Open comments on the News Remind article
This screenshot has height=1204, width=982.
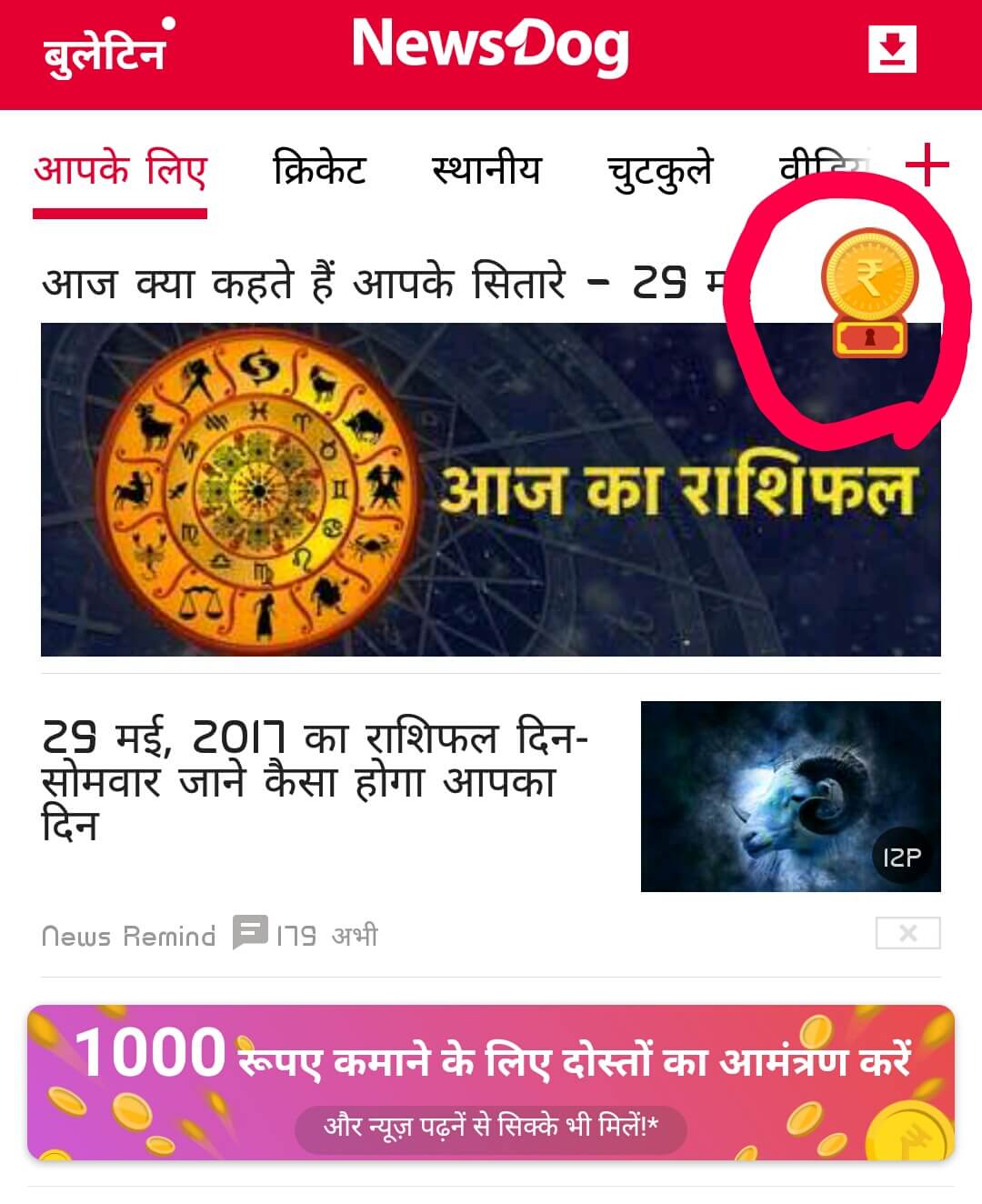(x=249, y=933)
